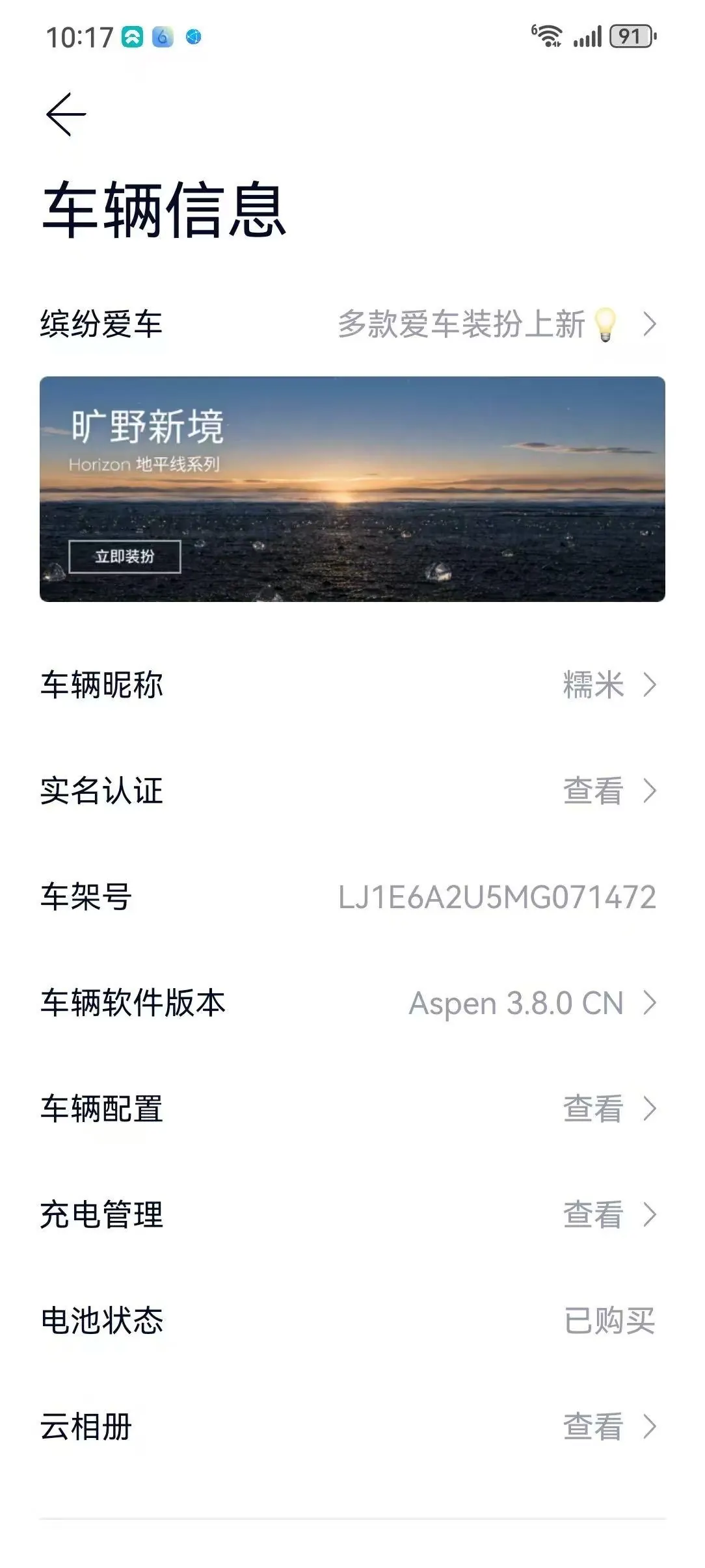The width and height of the screenshot is (705, 1568).
Task: View the 云相册 album
Action: (352, 1426)
